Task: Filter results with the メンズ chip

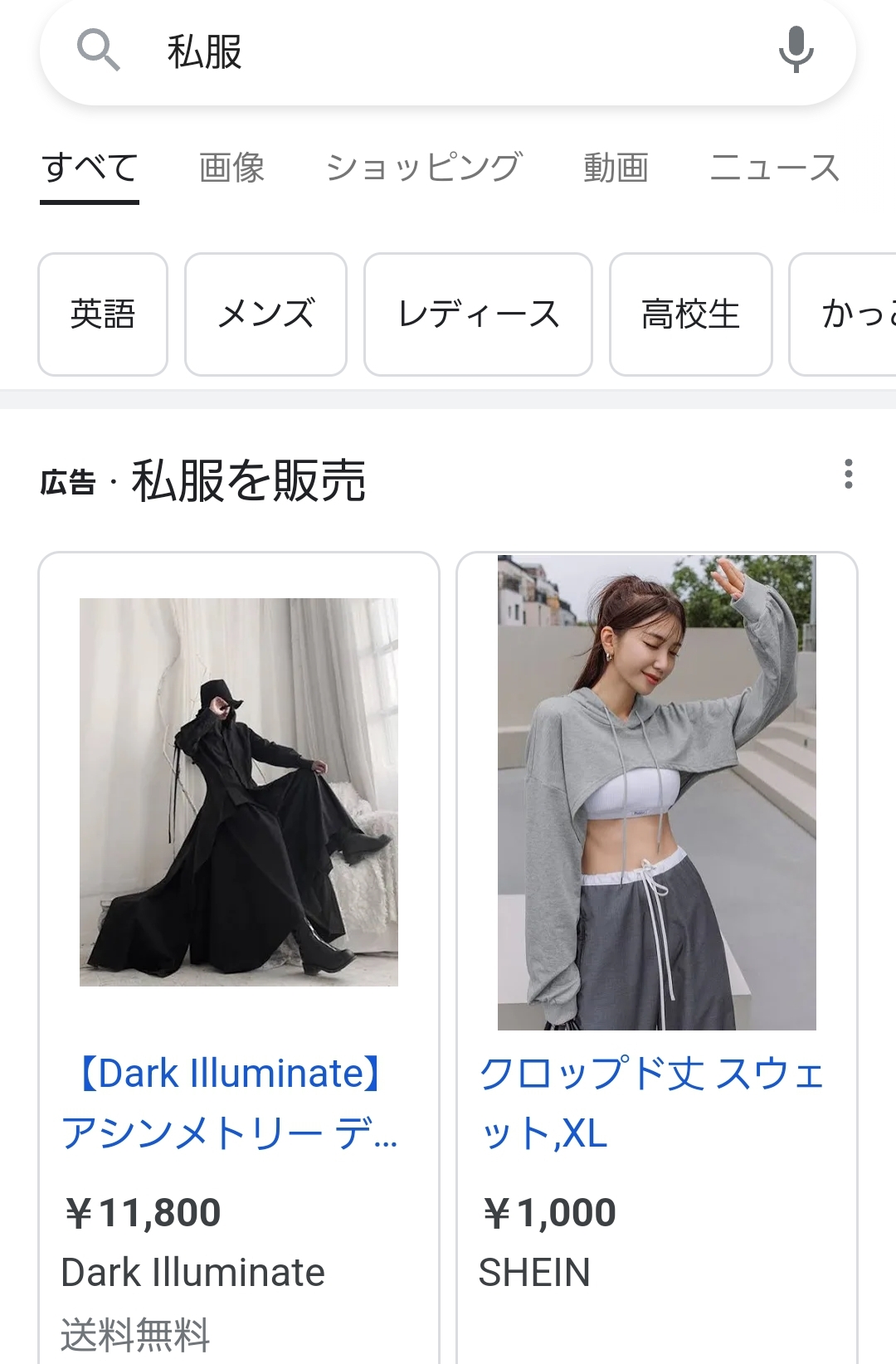Action: click(x=265, y=314)
